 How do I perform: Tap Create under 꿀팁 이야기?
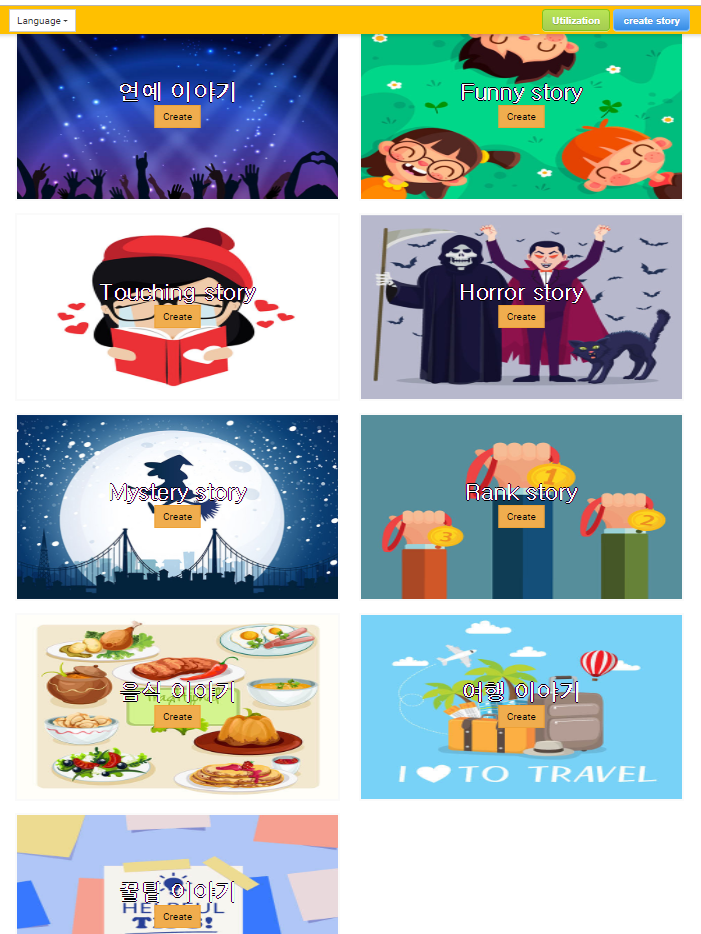click(x=177, y=917)
